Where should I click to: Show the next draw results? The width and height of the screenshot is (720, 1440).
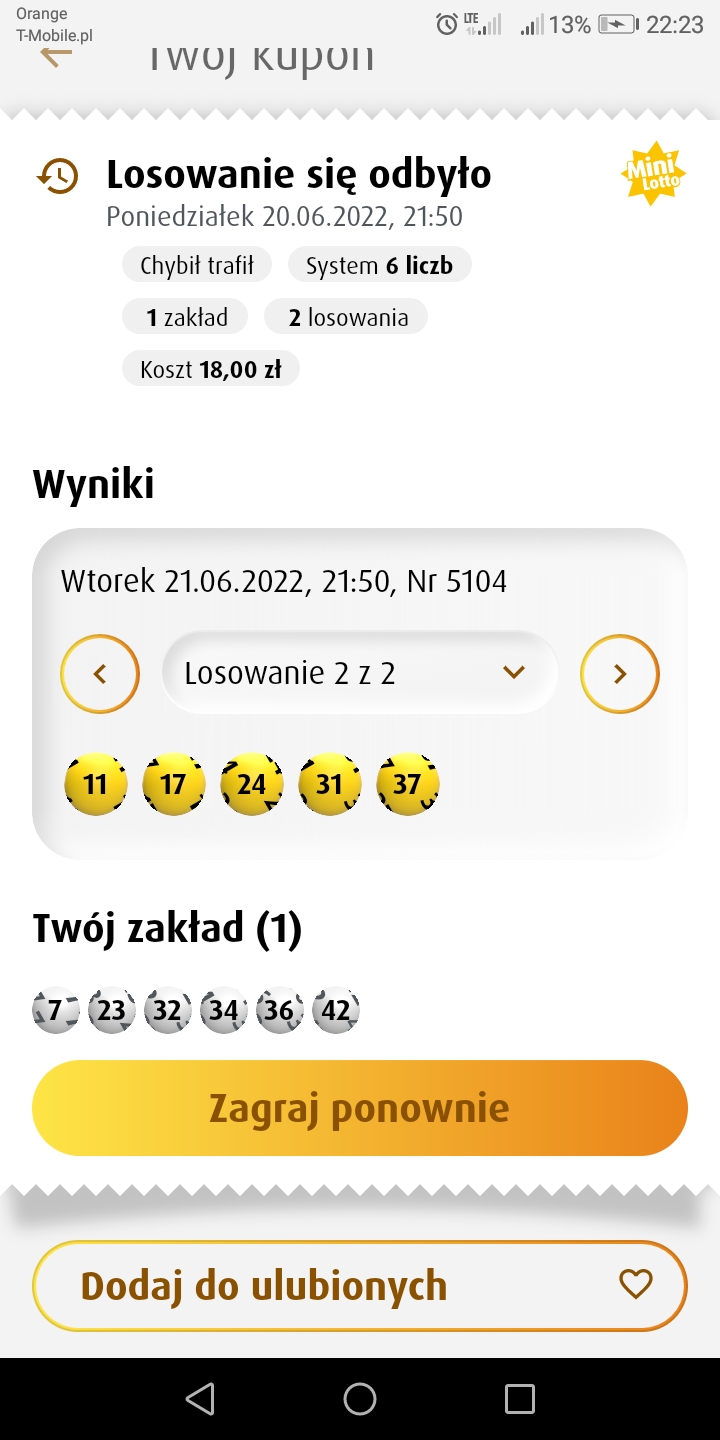click(620, 674)
